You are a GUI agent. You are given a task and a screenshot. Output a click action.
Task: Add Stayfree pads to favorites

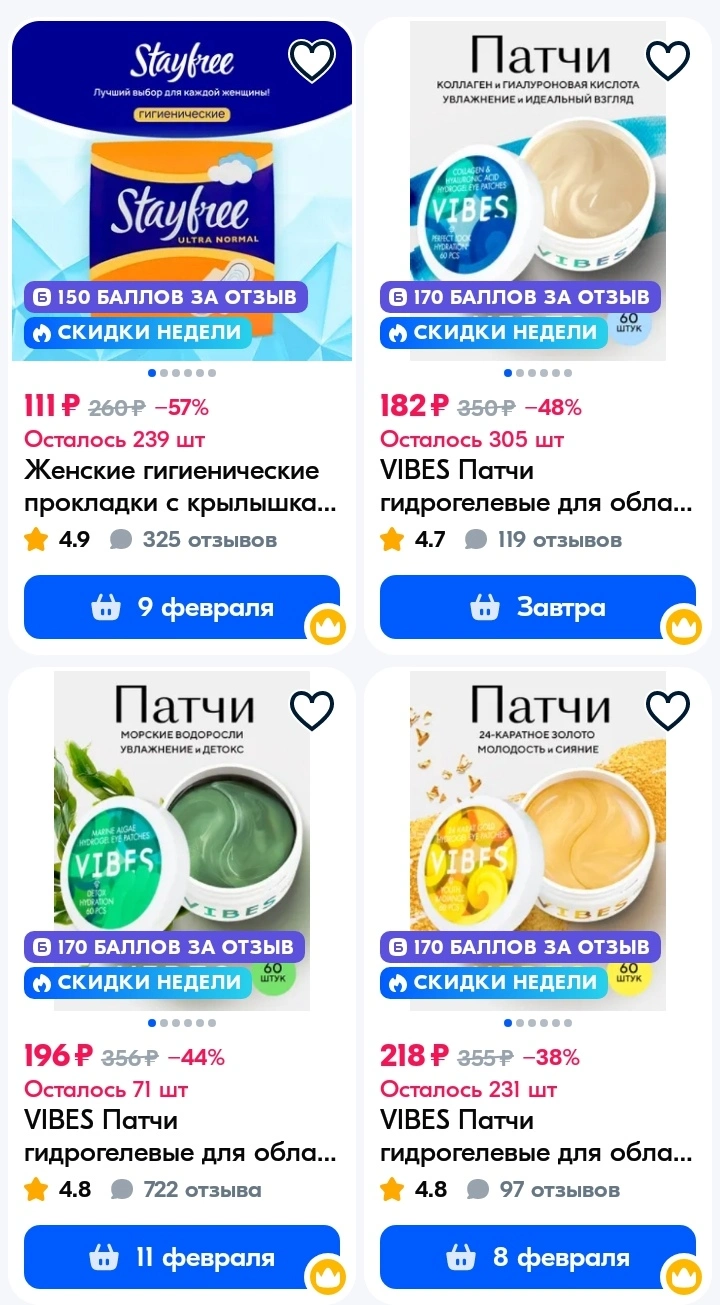(x=312, y=61)
